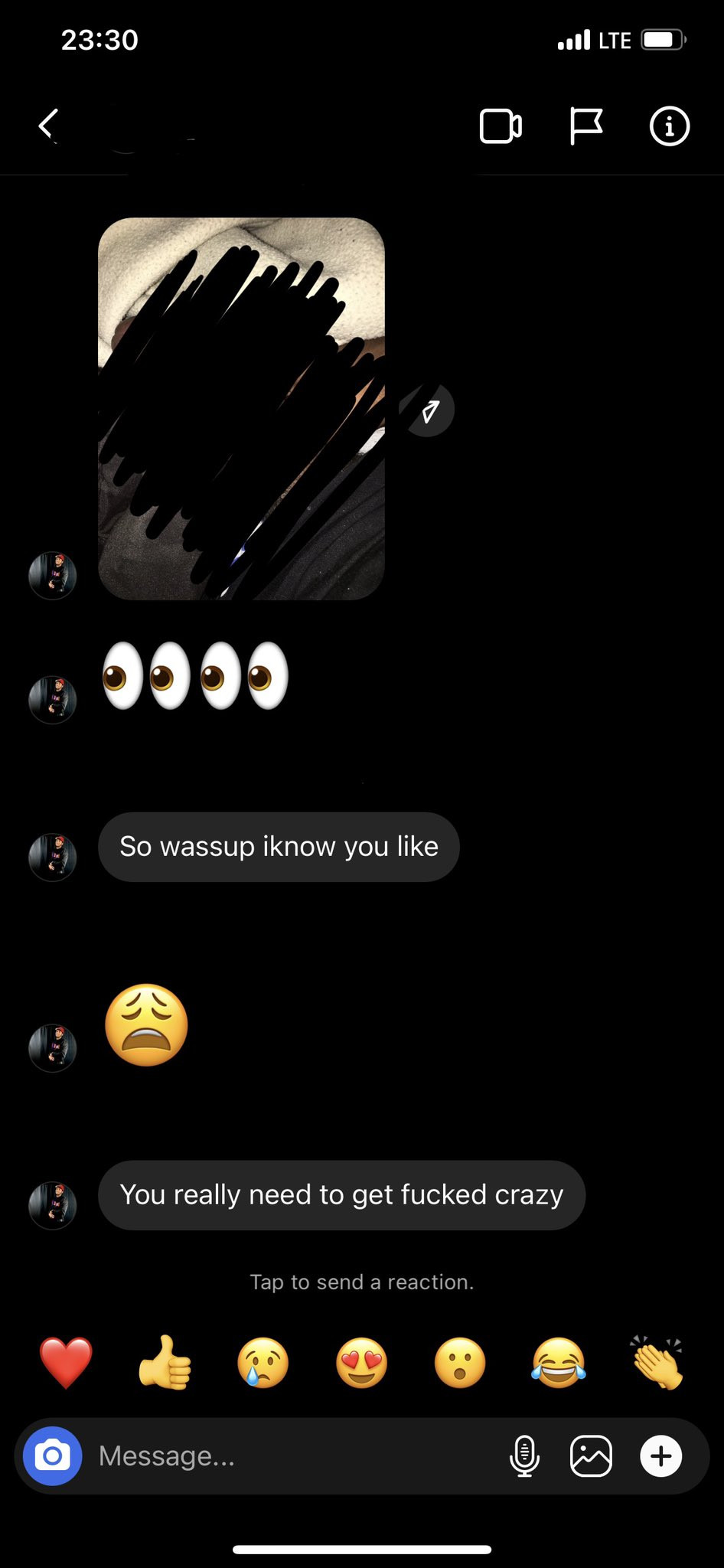Send the surprised face reaction
Screen dimensions: 724x1568
click(x=460, y=1363)
